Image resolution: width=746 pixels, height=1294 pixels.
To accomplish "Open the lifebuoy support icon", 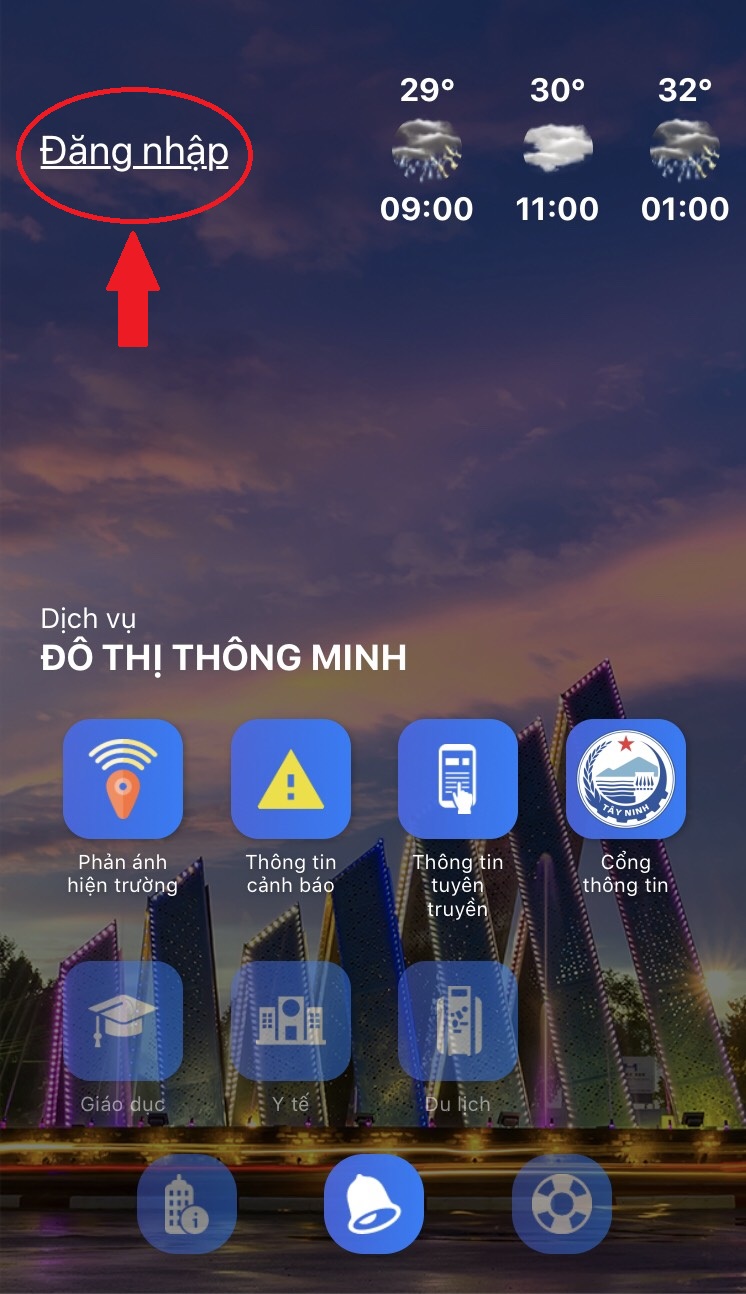I will click(x=561, y=1204).
